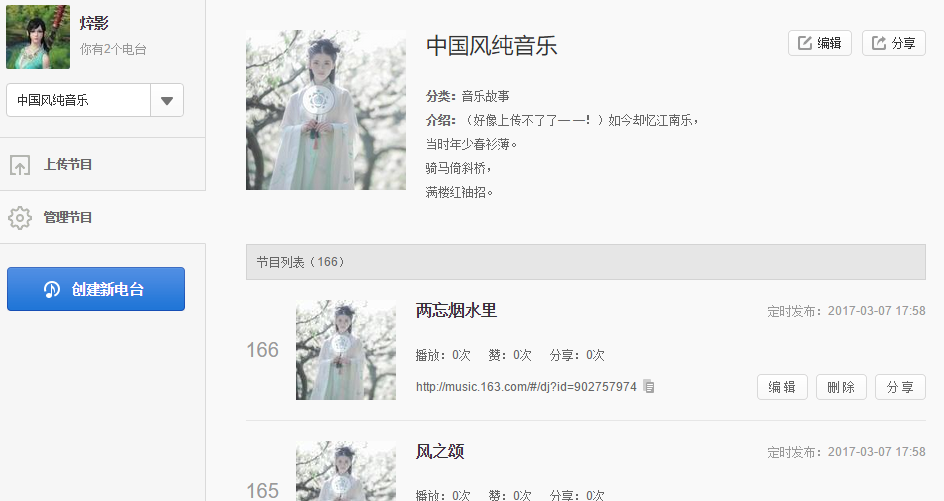Open the 中国风纯音乐 station dropdown
944x501 pixels.
click(166, 100)
